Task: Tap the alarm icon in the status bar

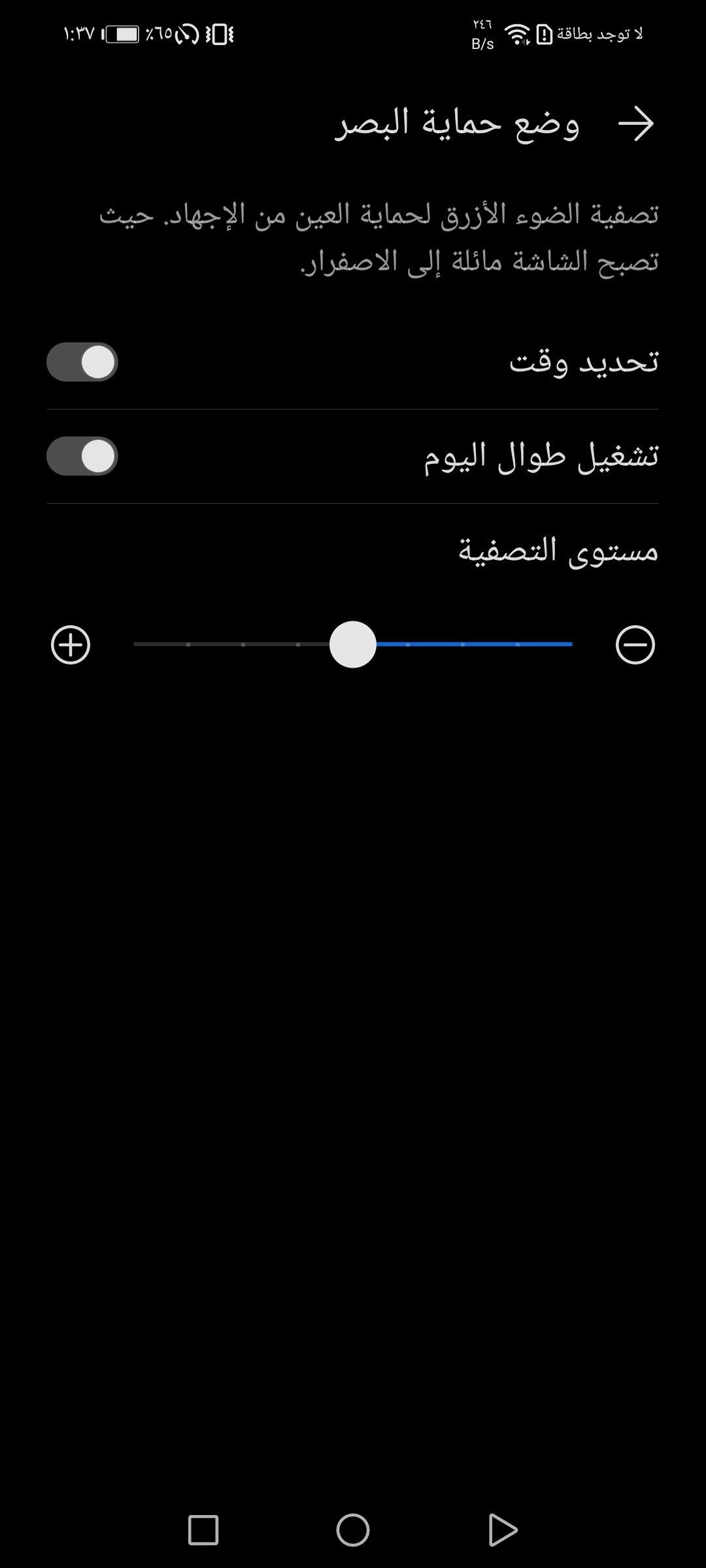Action: tap(188, 33)
